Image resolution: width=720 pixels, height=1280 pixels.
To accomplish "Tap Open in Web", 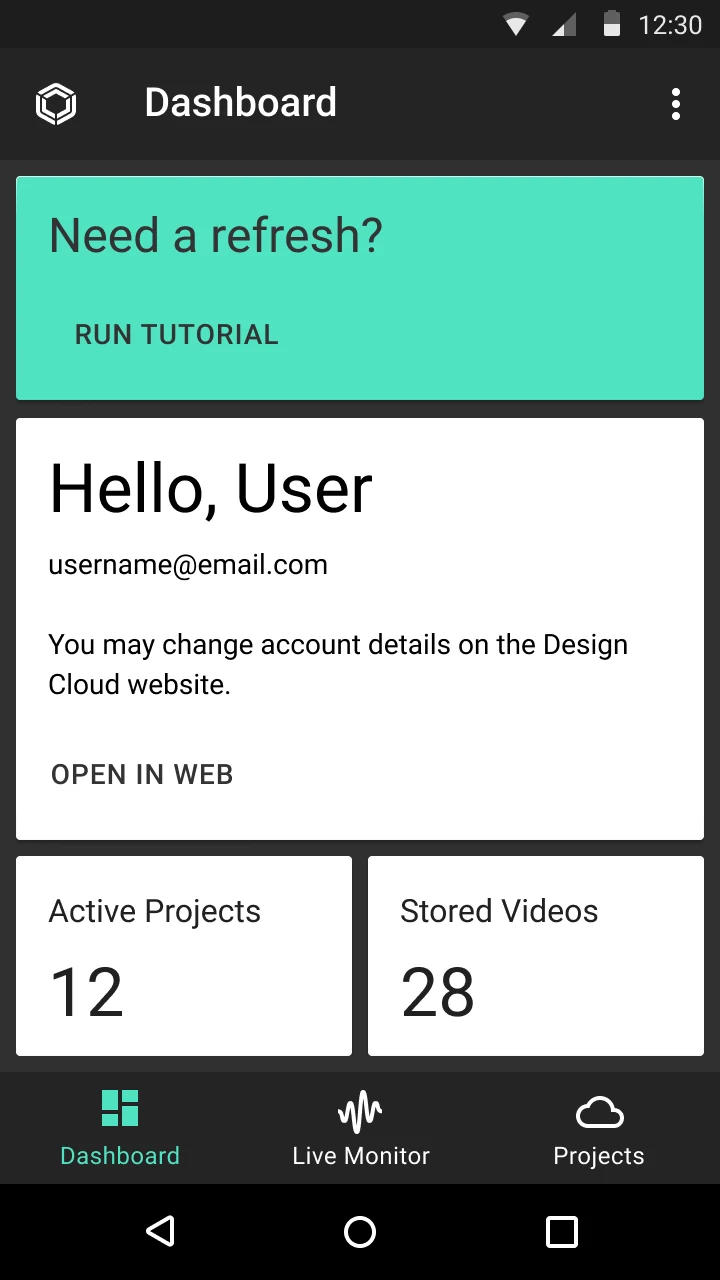I will (x=142, y=774).
